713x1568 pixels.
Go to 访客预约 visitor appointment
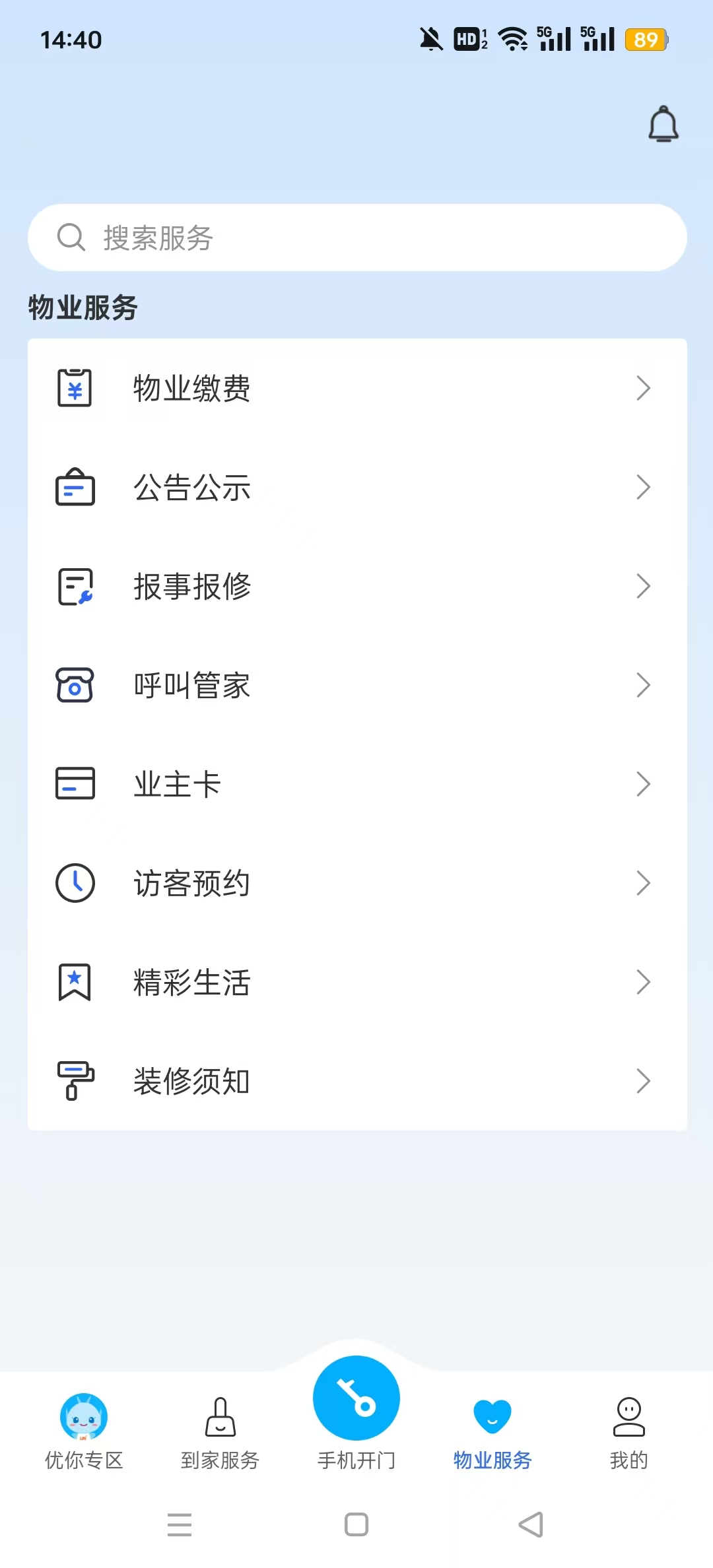[356, 883]
